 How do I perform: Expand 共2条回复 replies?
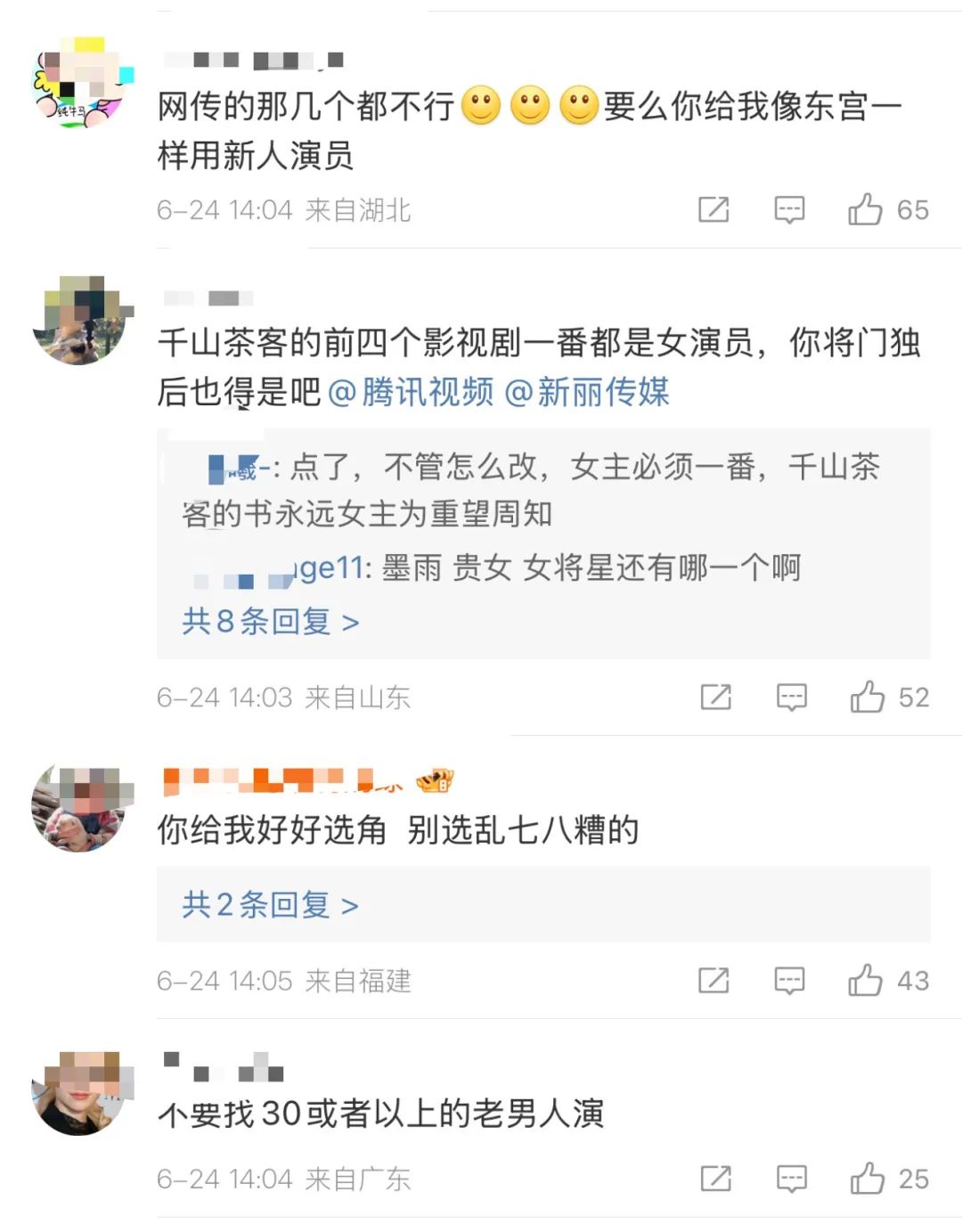point(270,905)
